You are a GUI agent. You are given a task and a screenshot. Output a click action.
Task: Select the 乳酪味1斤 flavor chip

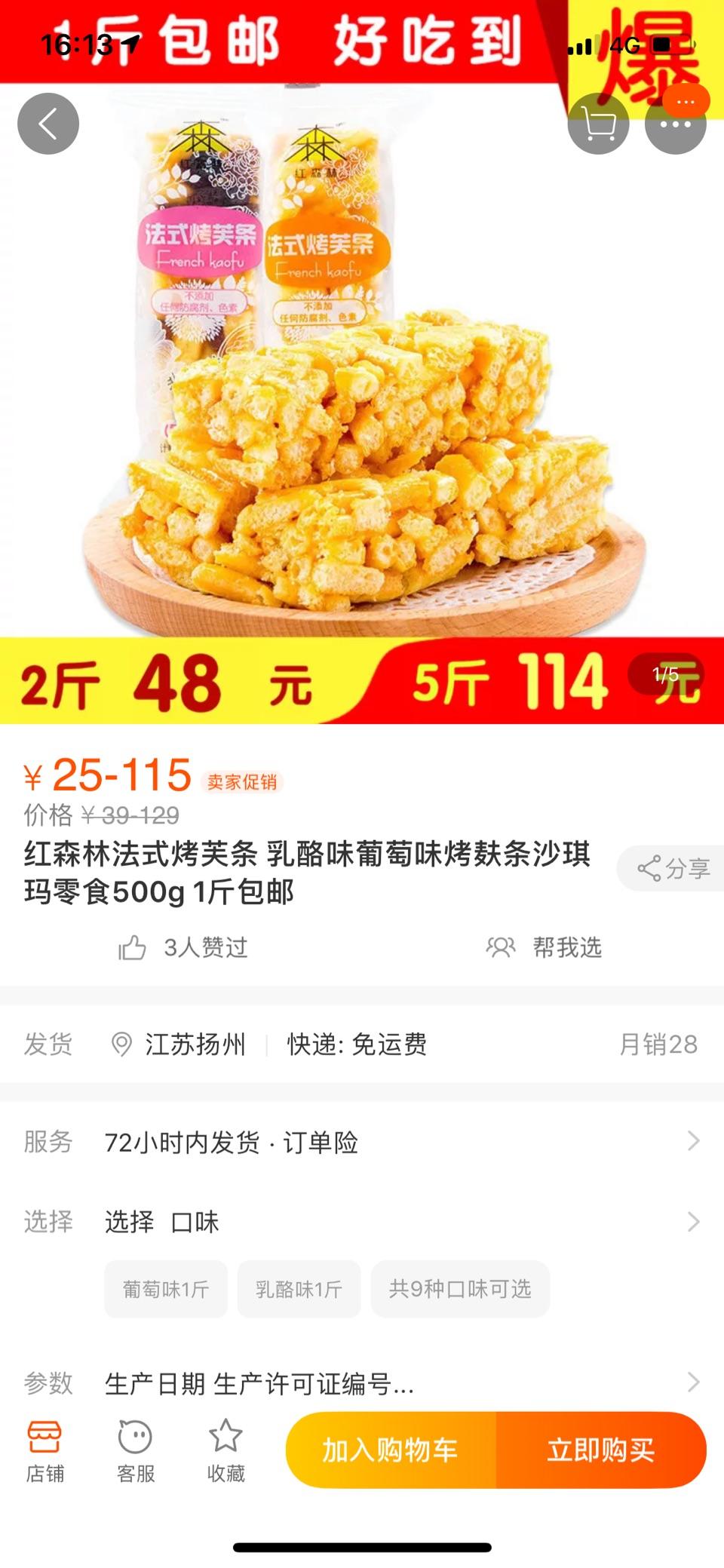[x=299, y=1289]
